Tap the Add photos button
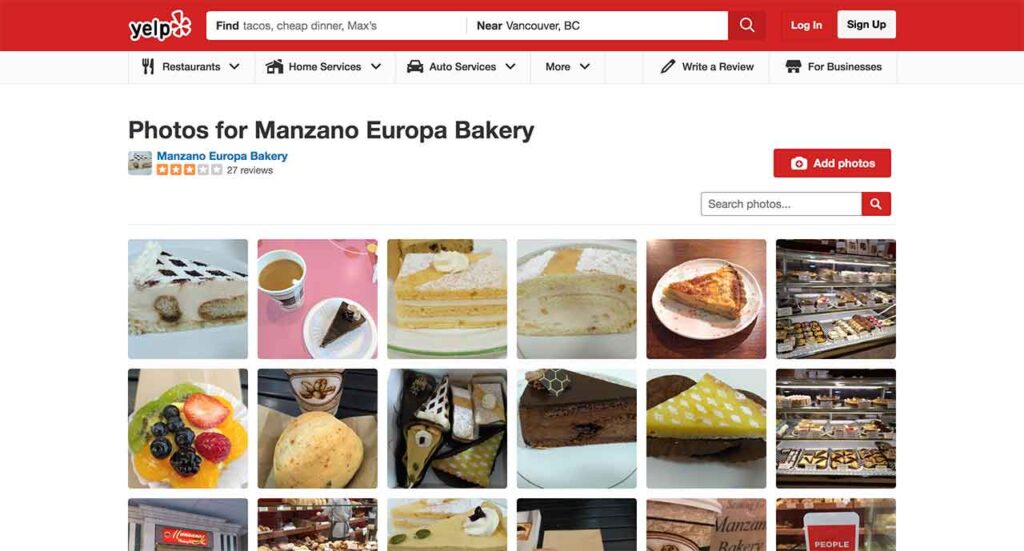The width and height of the screenshot is (1024, 551). click(x=832, y=163)
